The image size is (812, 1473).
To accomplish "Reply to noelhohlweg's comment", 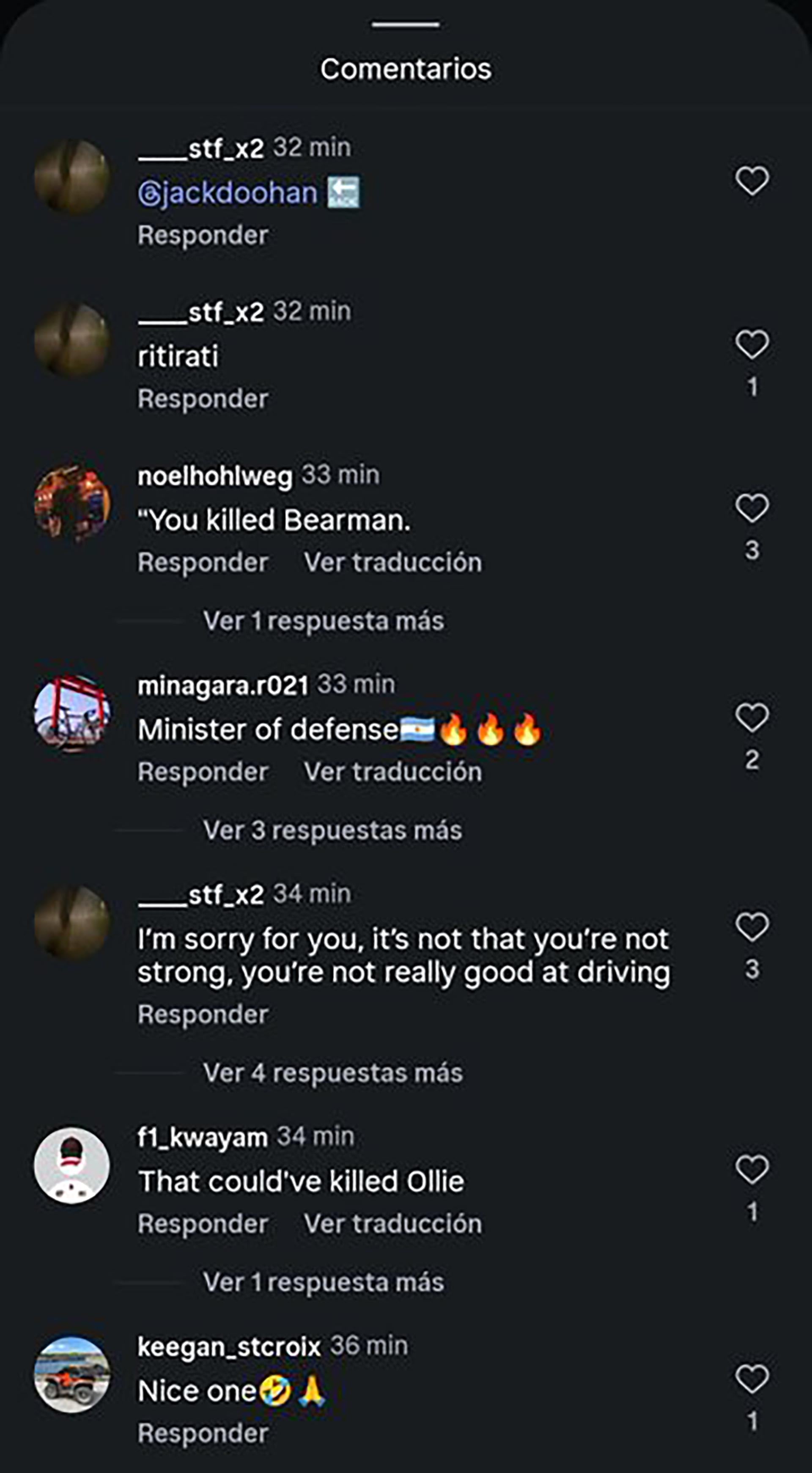I will click(203, 562).
